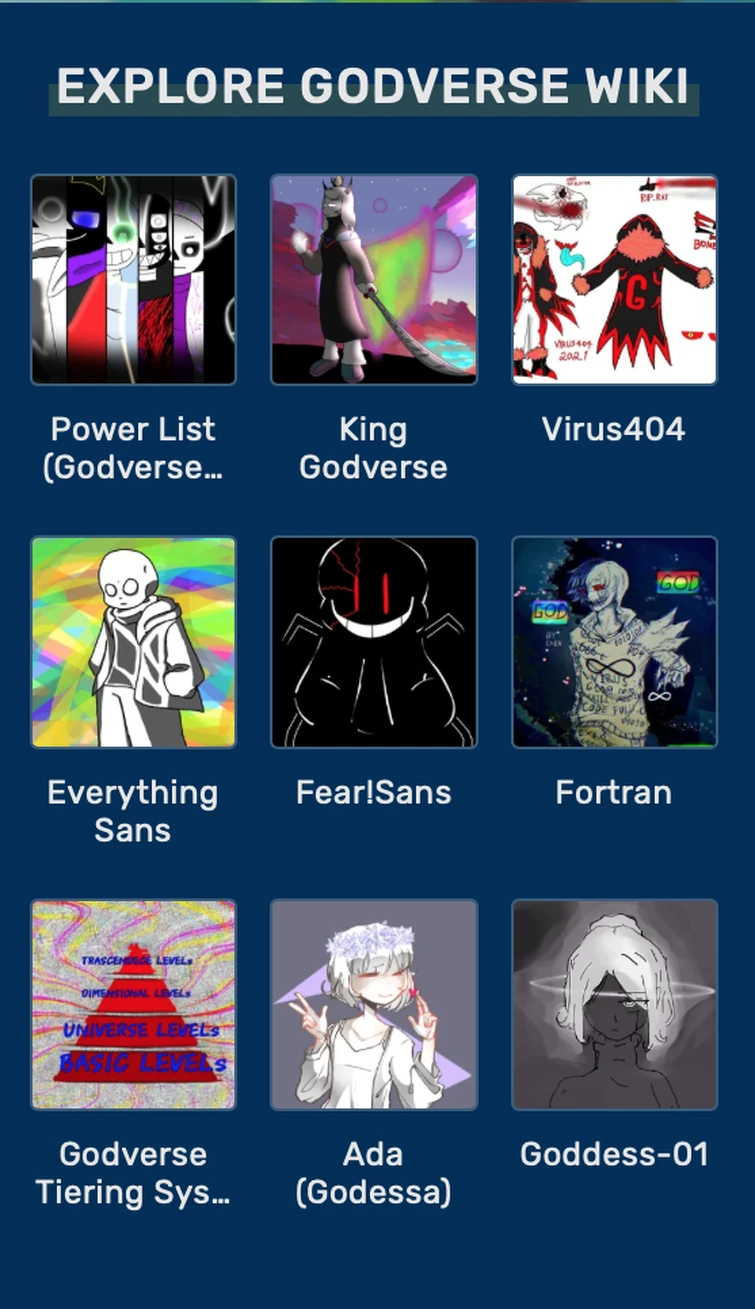Open the Everything Sans article
Image resolution: width=755 pixels, height=1309 pixels.
click(x=133, y=642)
